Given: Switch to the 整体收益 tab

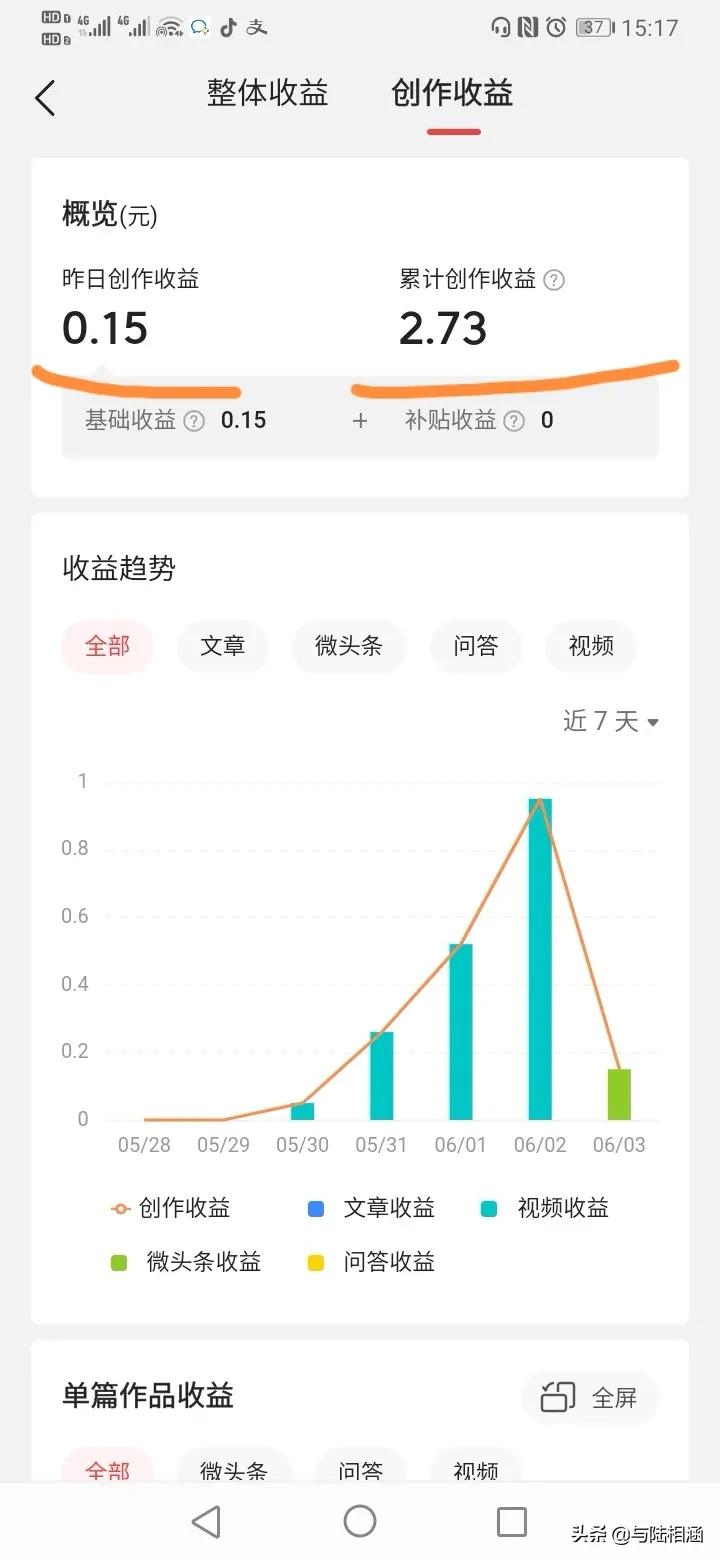Looking at the screenshot, I should [x=267, y=93].
